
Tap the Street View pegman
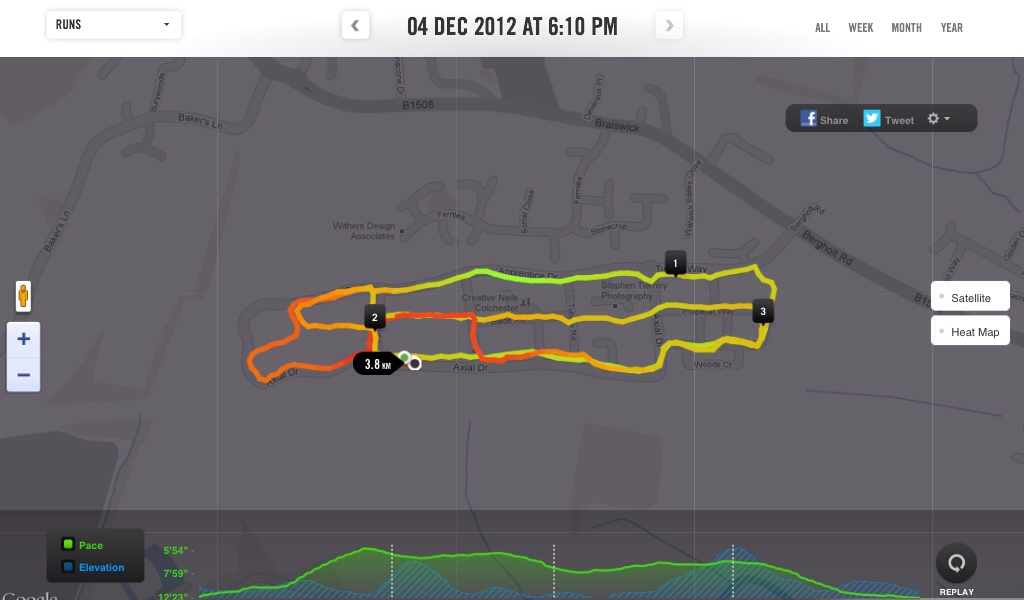tap(23, 297)
